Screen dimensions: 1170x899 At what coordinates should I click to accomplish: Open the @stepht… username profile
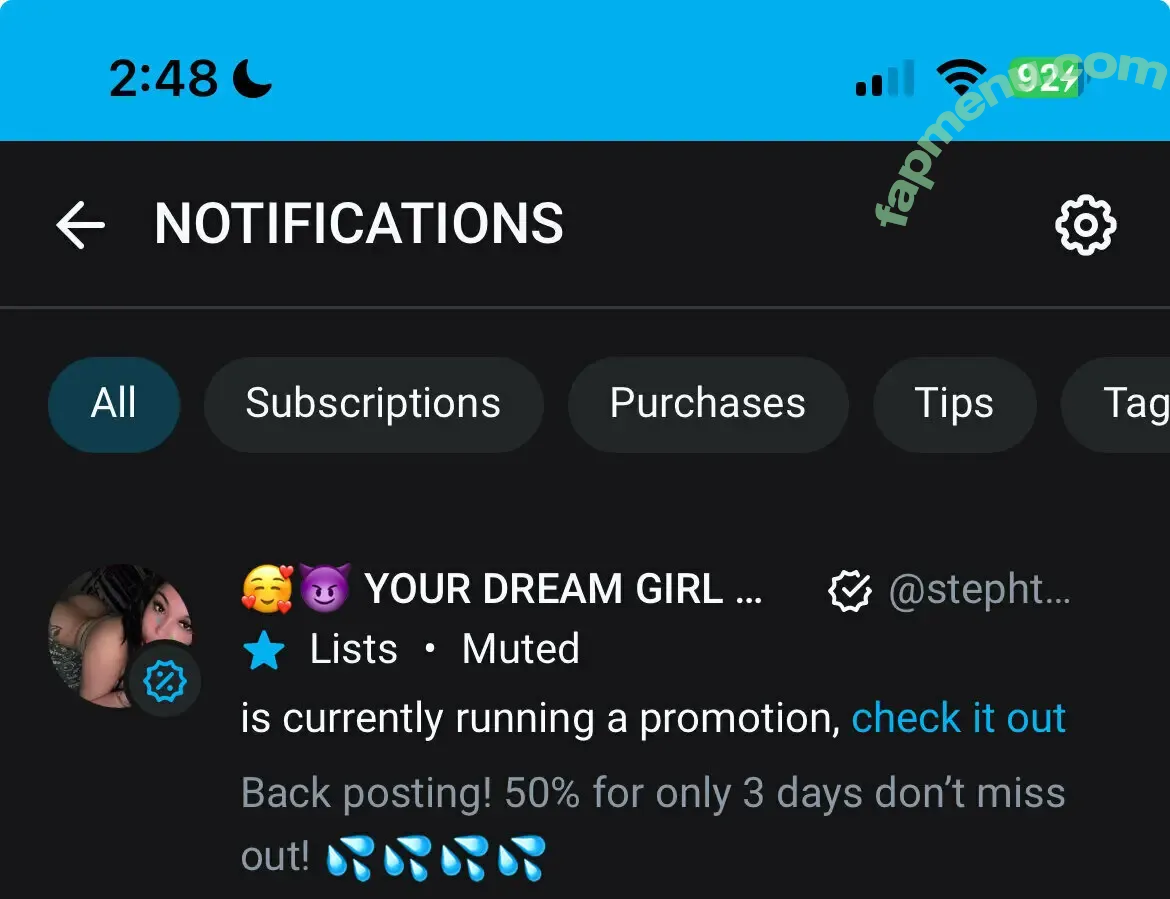click(978, 591)
